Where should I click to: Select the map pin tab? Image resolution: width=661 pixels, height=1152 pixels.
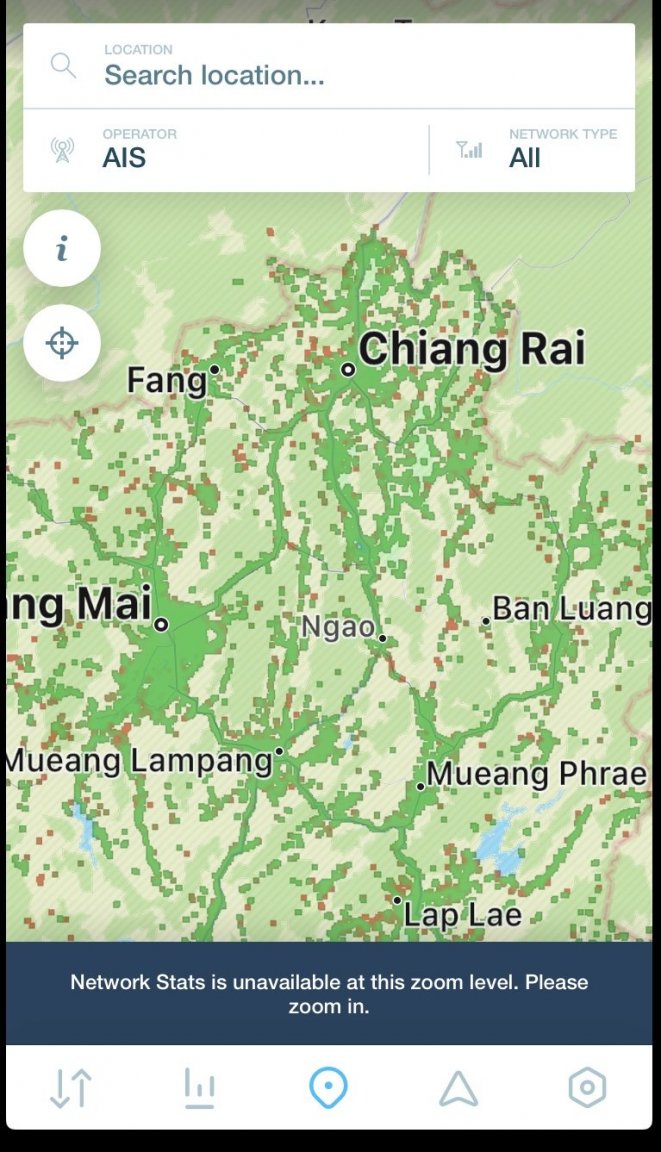329,1088
